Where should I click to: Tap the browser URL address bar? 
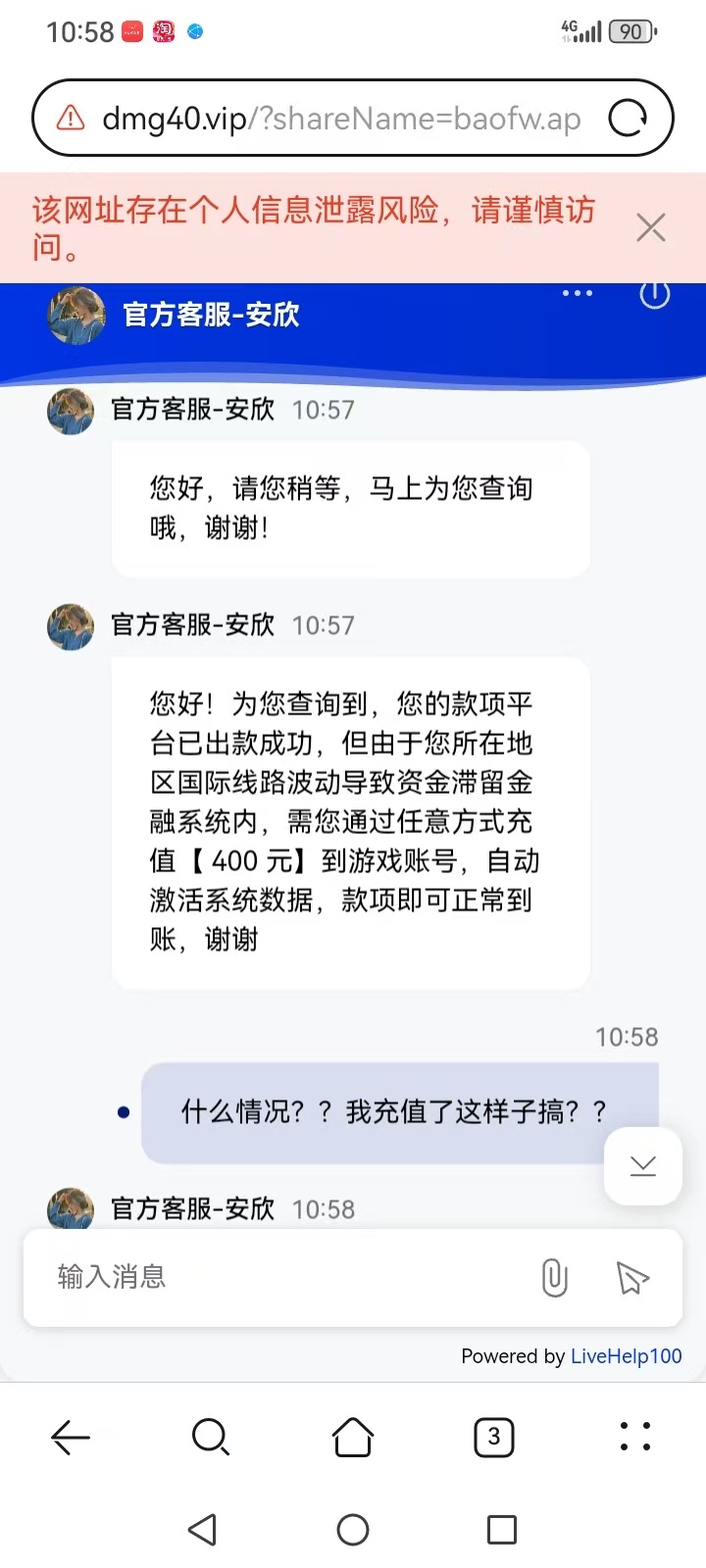333,119
